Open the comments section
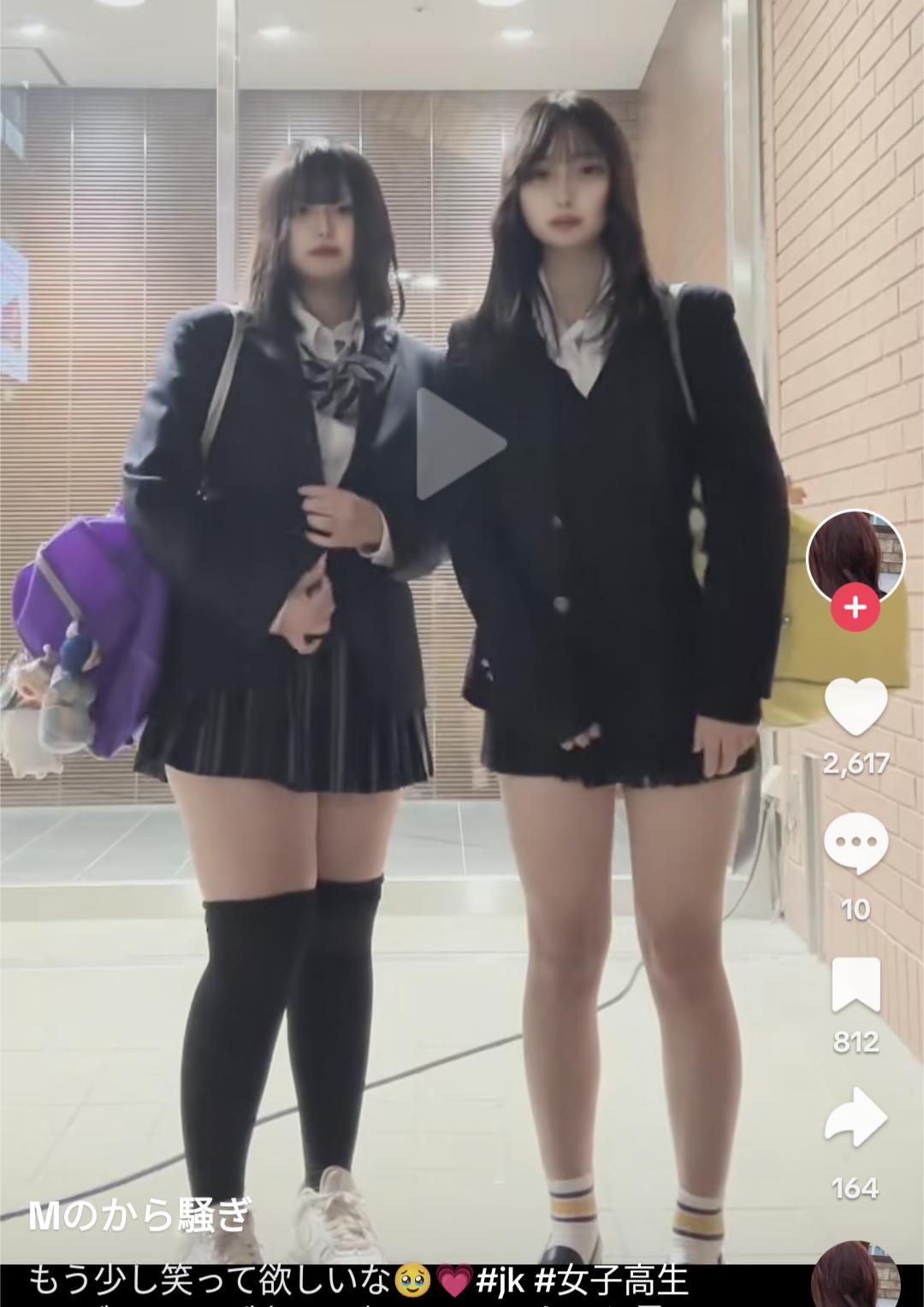Viewport: 924px width, 1307px height. coord(855,843)
